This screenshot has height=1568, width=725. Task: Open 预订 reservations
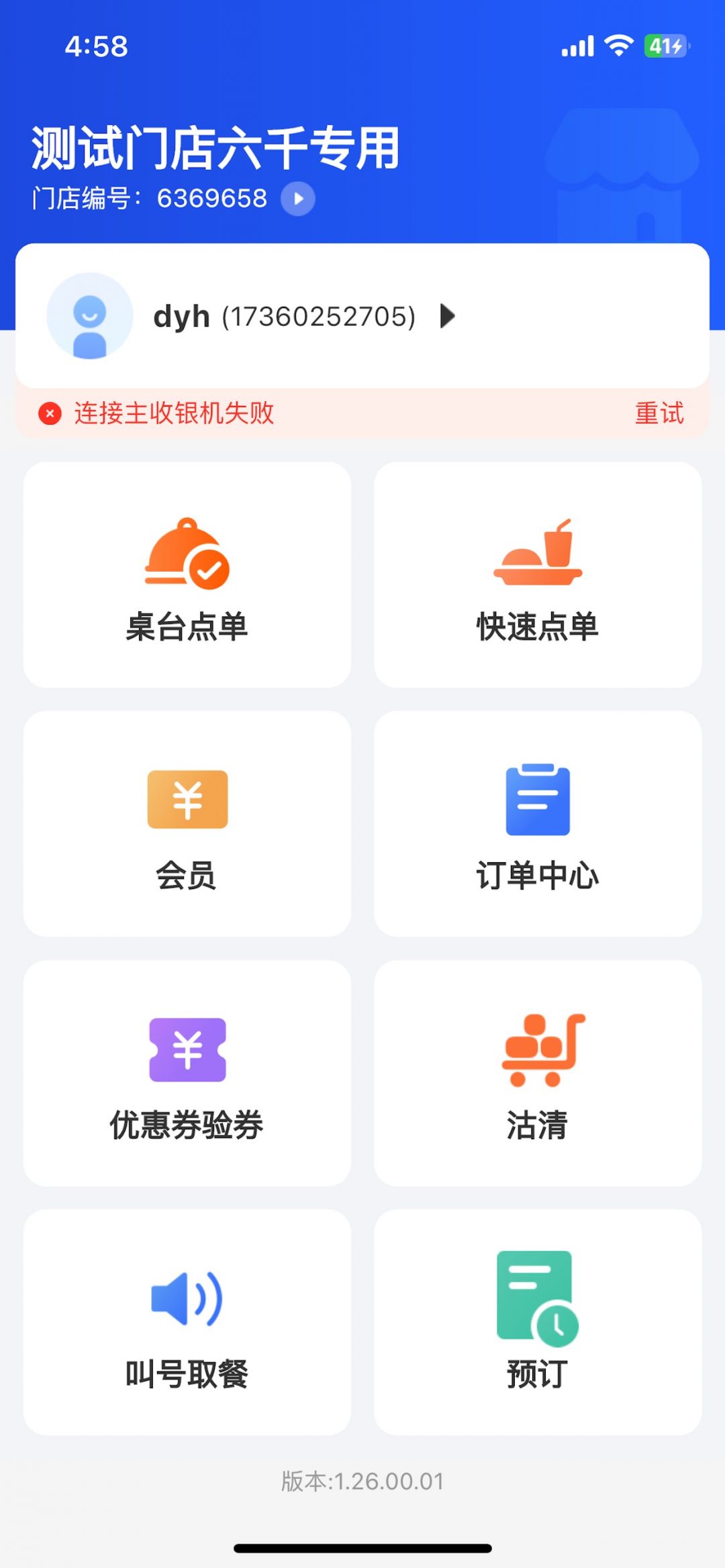[538, 1322]
